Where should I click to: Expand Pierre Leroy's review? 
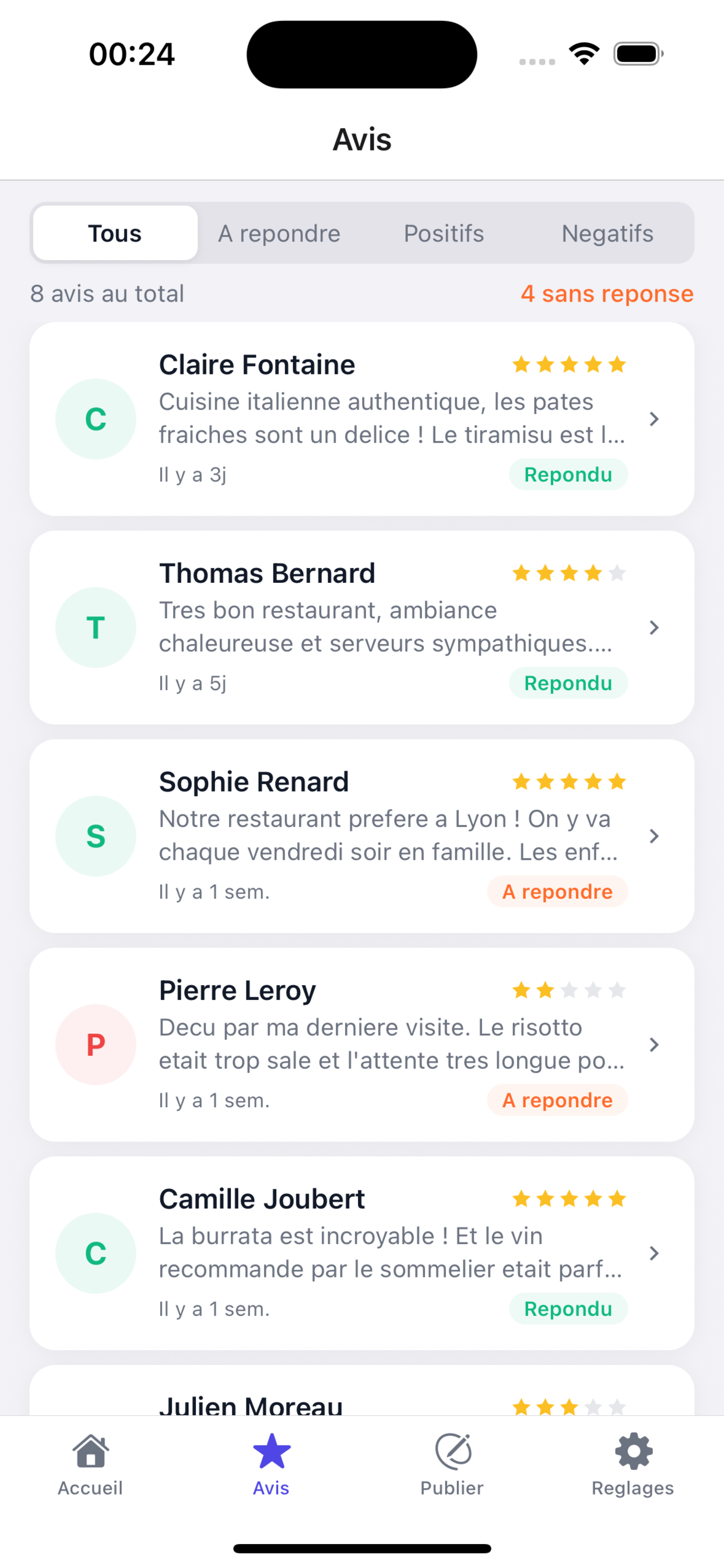point(654,1045)
